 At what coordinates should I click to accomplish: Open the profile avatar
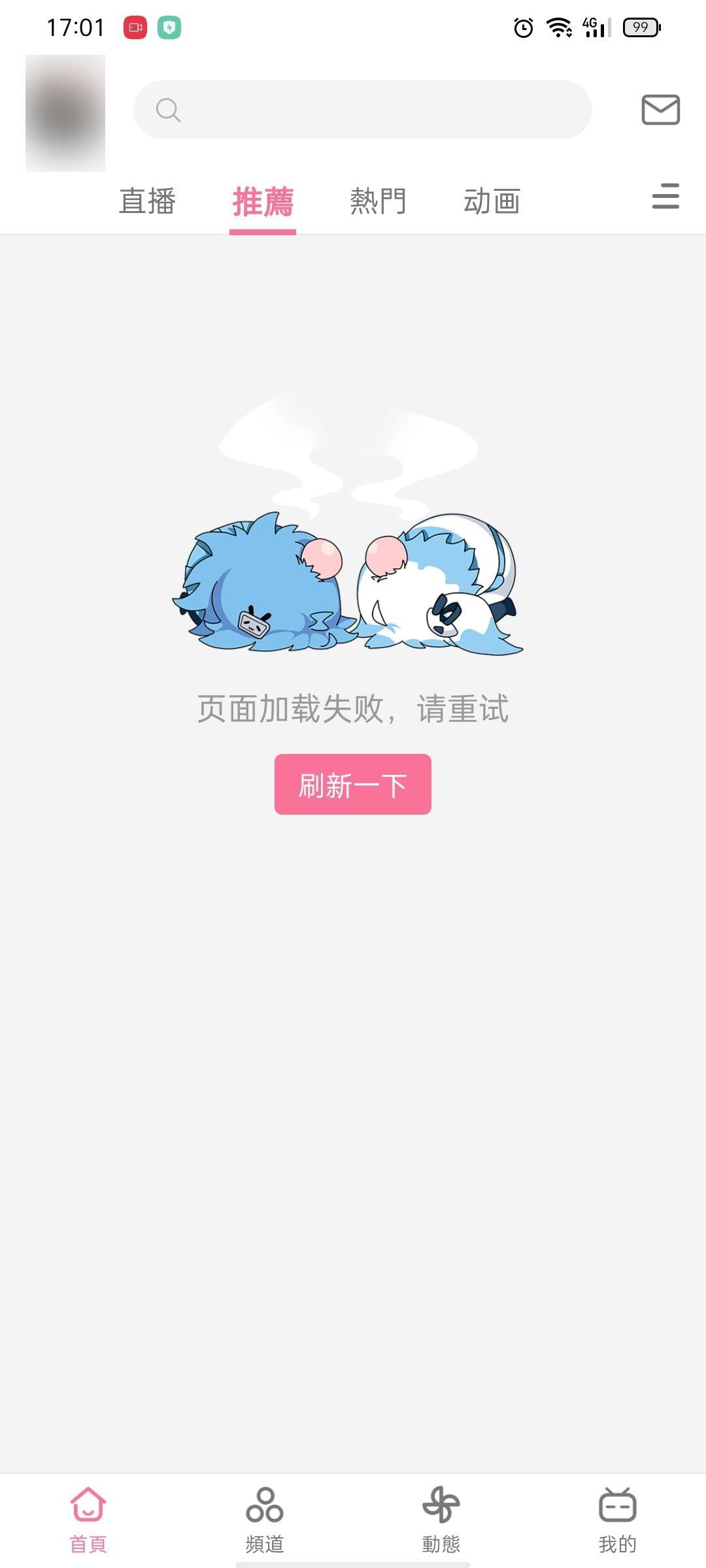[x=65, y=112]
